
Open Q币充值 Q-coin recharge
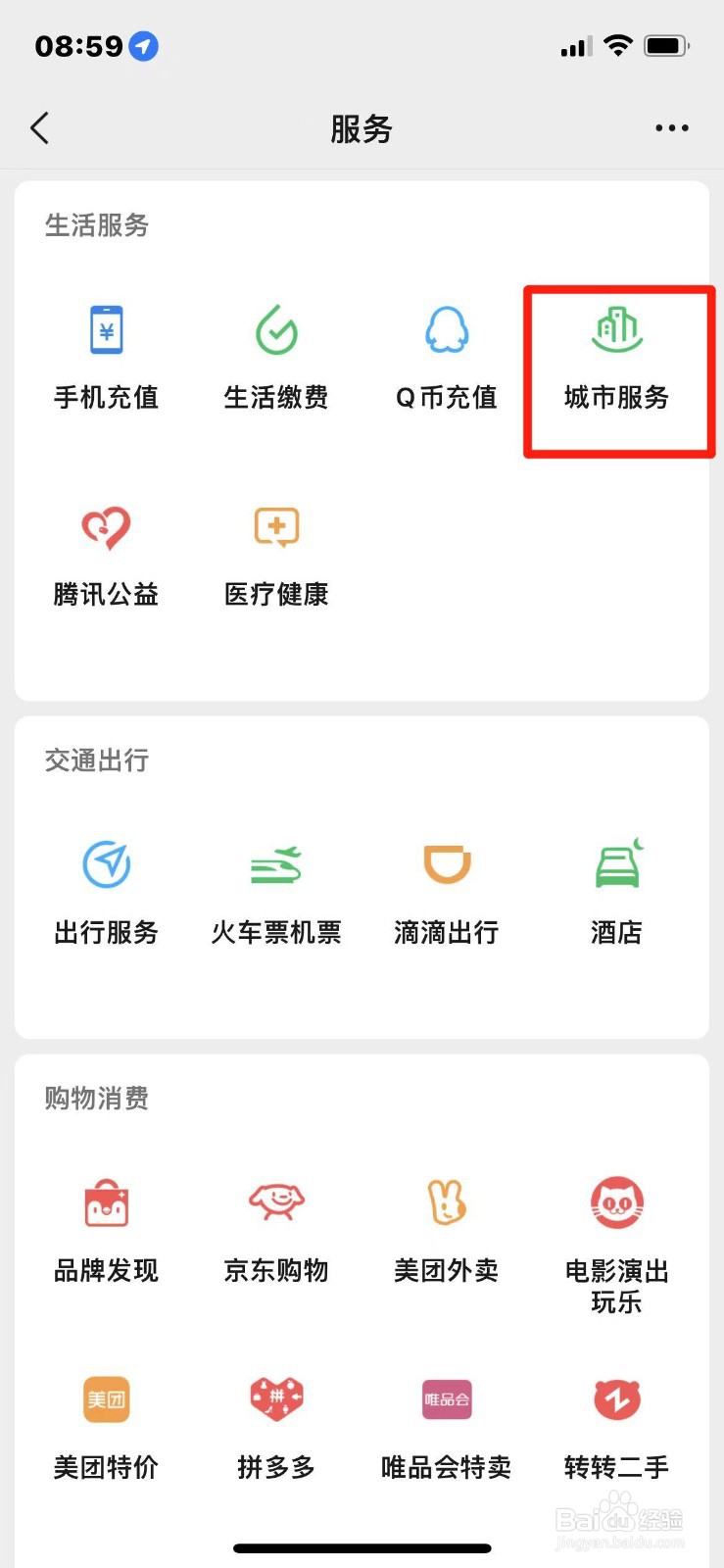(x=446, y=358)
